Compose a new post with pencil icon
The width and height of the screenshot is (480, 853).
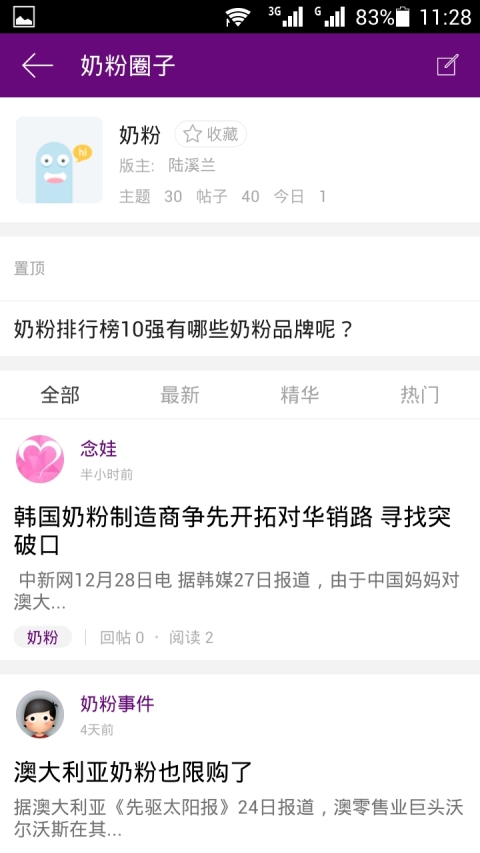447,65
